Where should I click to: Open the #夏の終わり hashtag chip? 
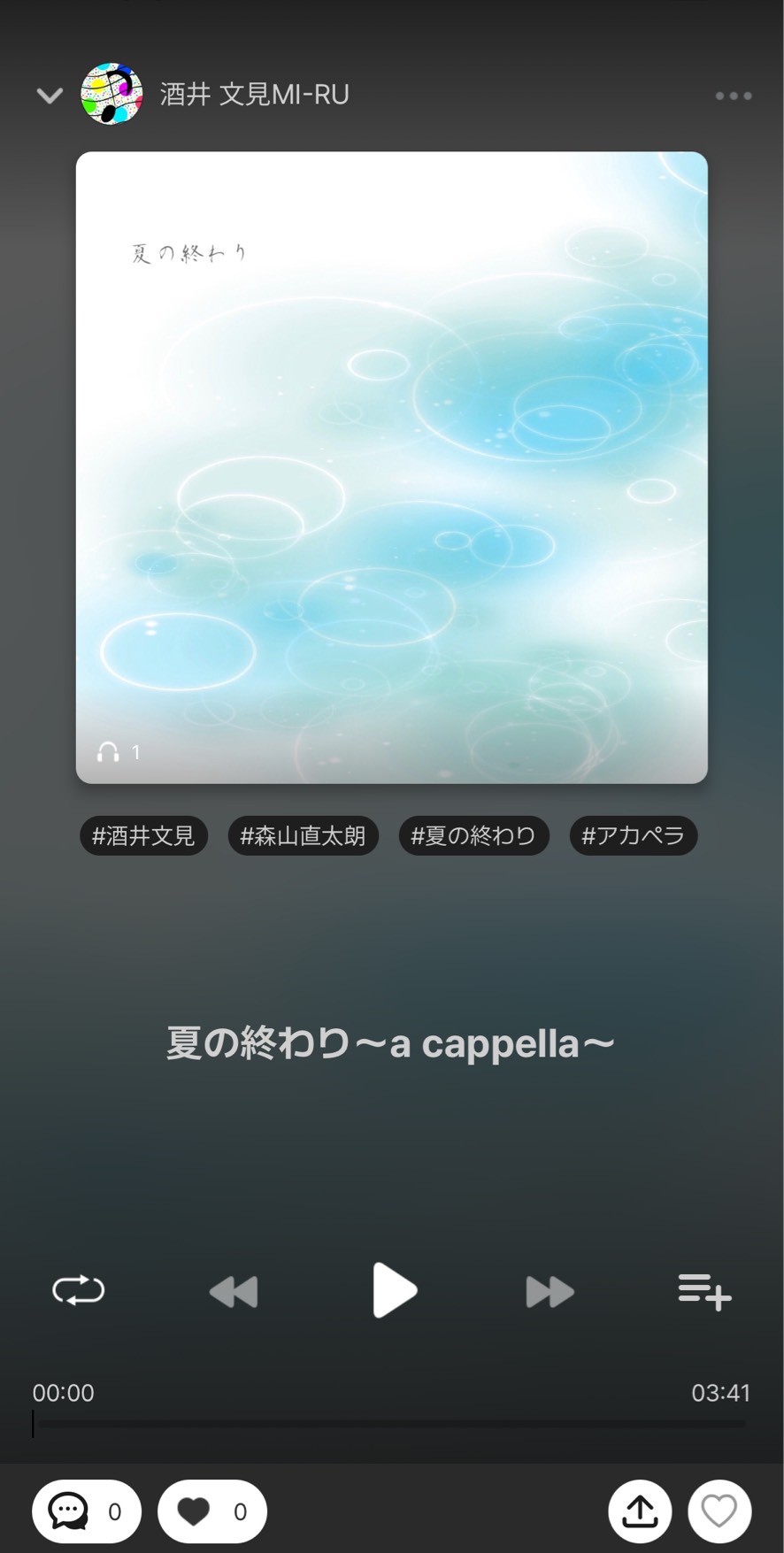click(473, 835)
